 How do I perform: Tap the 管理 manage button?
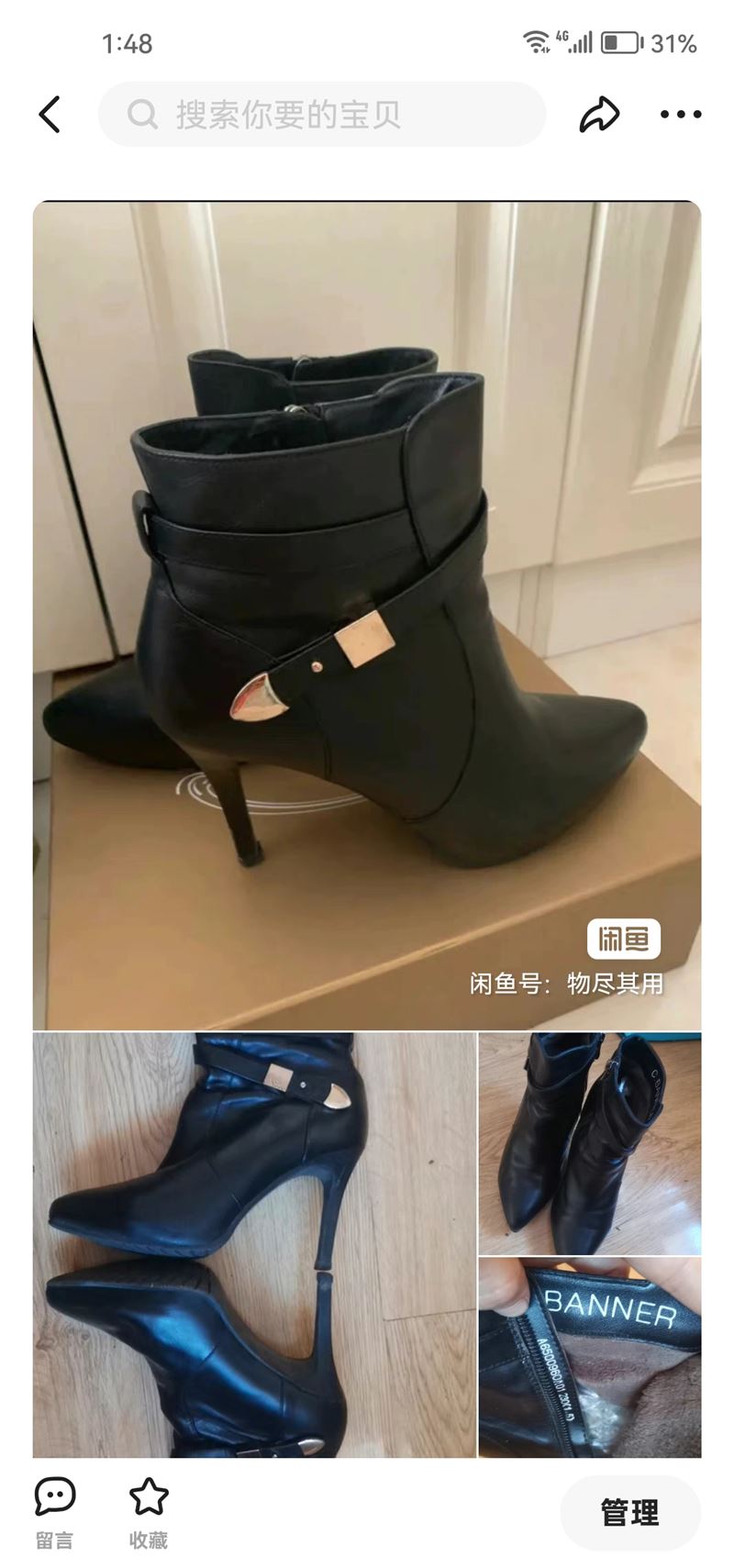[630, 1513]
